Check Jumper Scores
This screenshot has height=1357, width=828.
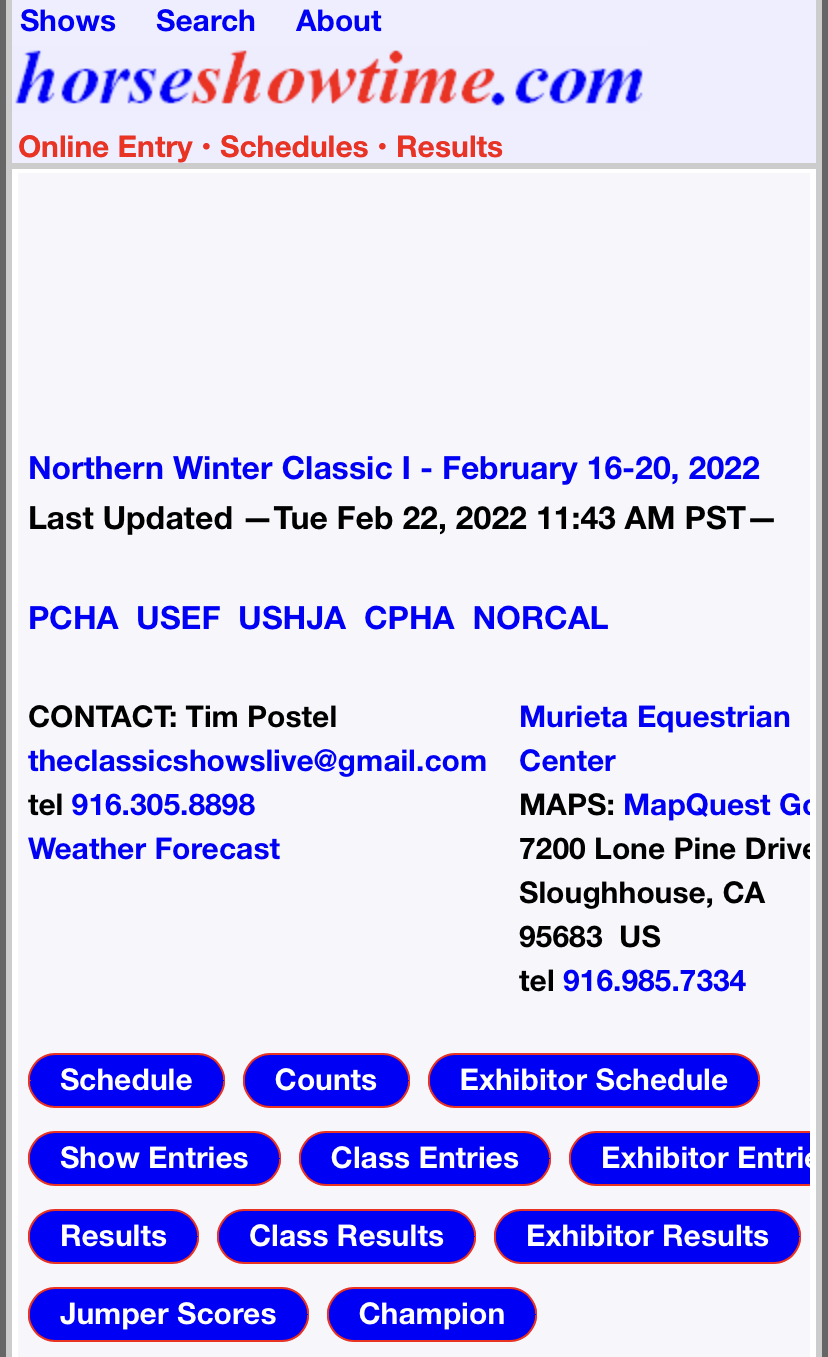[x=168, y=1314]
